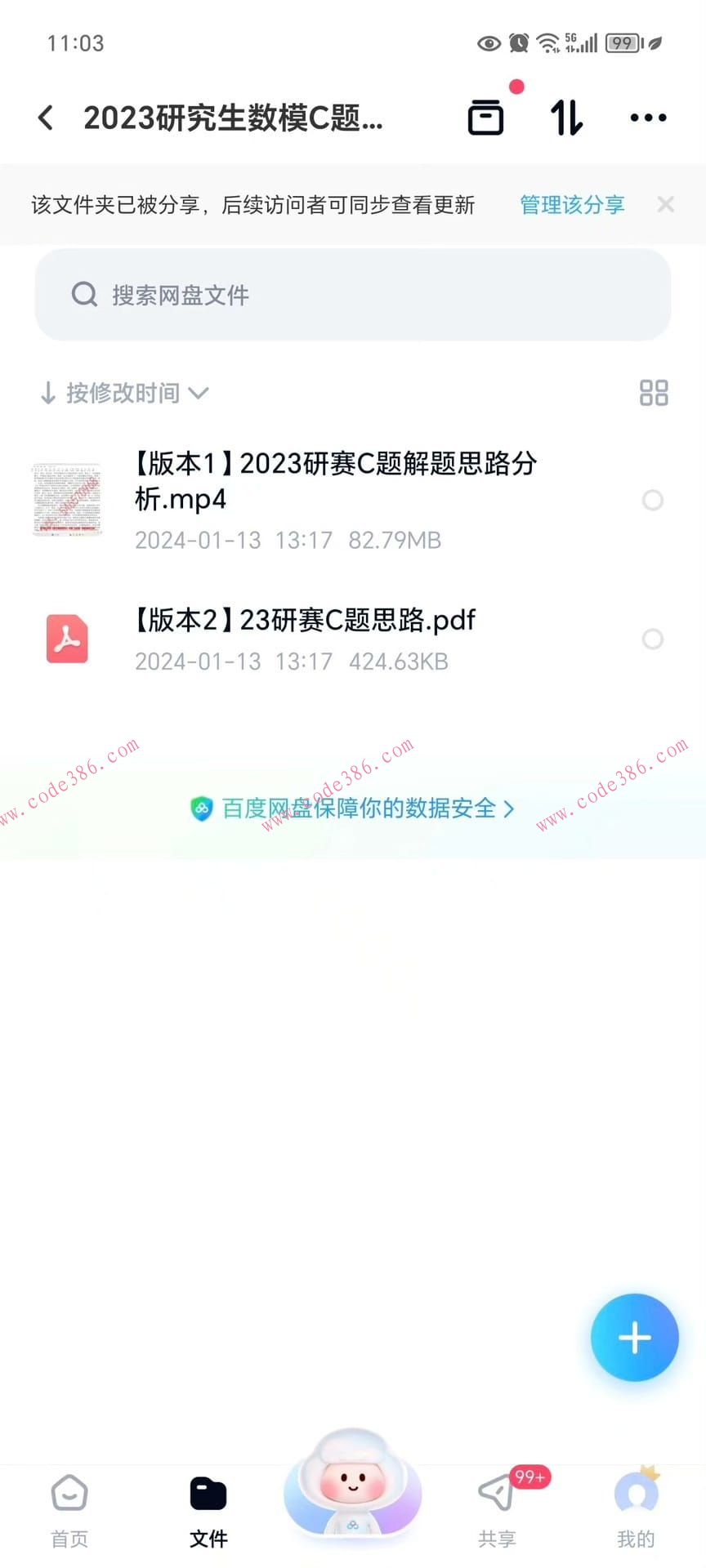Image resolution: width=706 pixels, height=1568 pixels.
Task: Go back with the left arrow
Action: pyautogui.click(x=46, y=117)
